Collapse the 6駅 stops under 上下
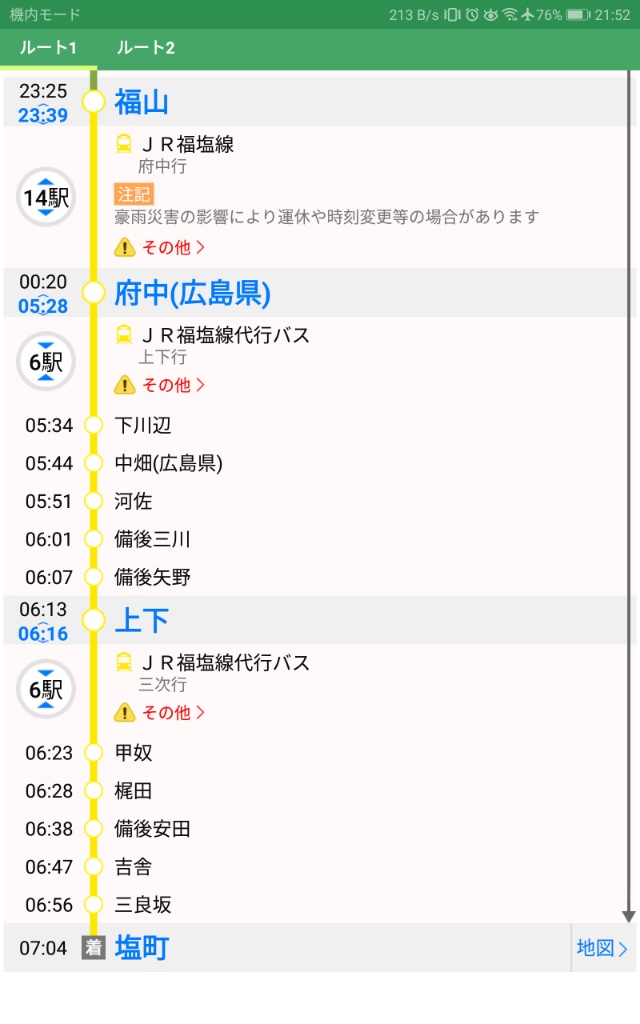Image resolution: width=640 pixels, height=1024 pixels. click(x=46, y=689)
